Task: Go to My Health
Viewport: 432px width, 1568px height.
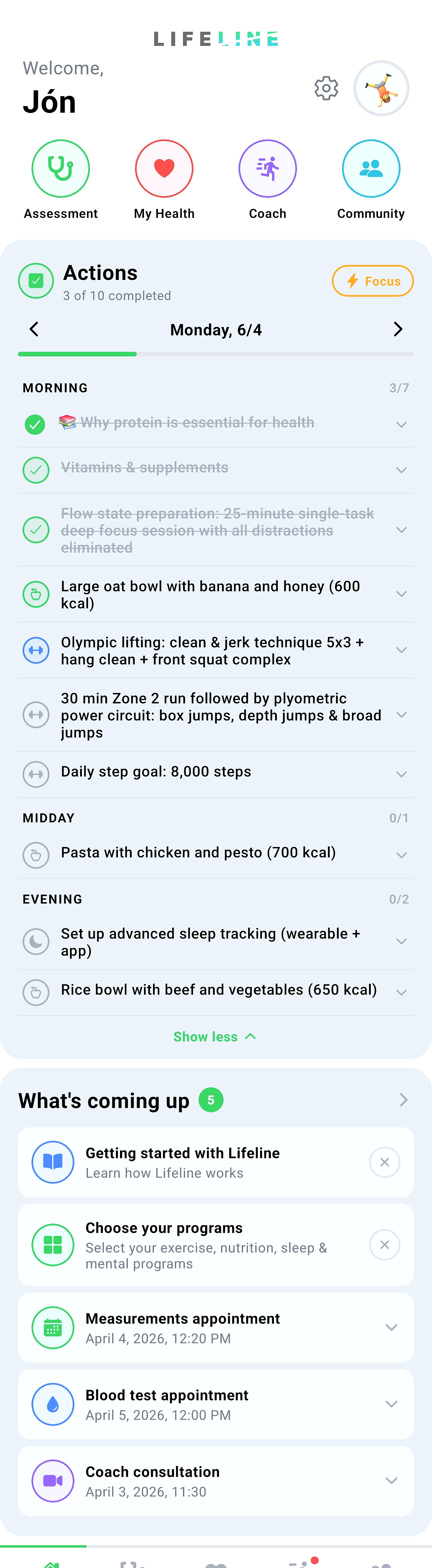Action: point(164,169)
